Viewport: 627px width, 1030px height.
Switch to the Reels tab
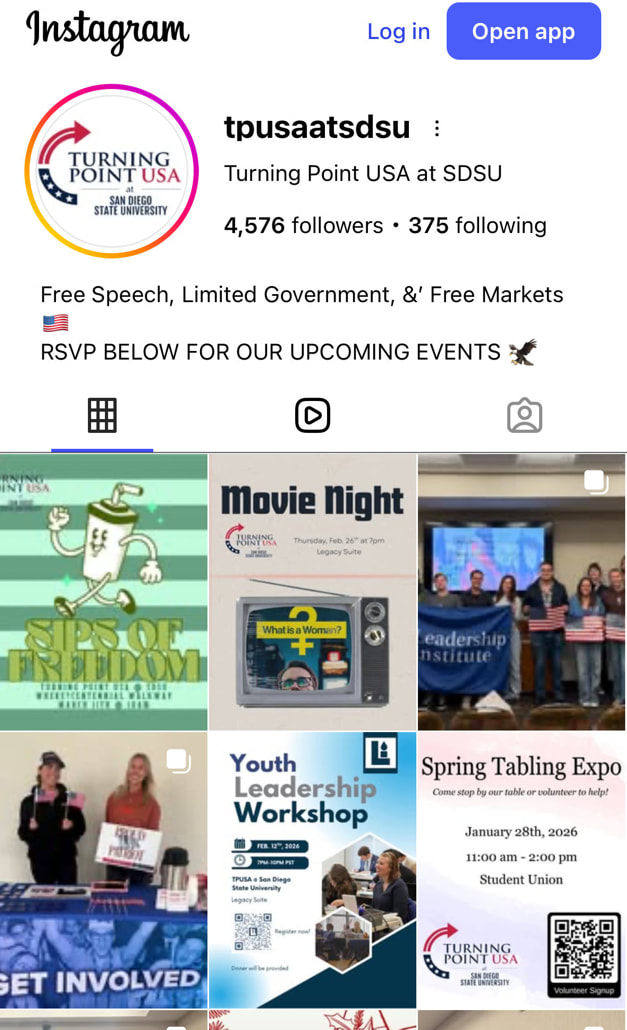point(312,415)
